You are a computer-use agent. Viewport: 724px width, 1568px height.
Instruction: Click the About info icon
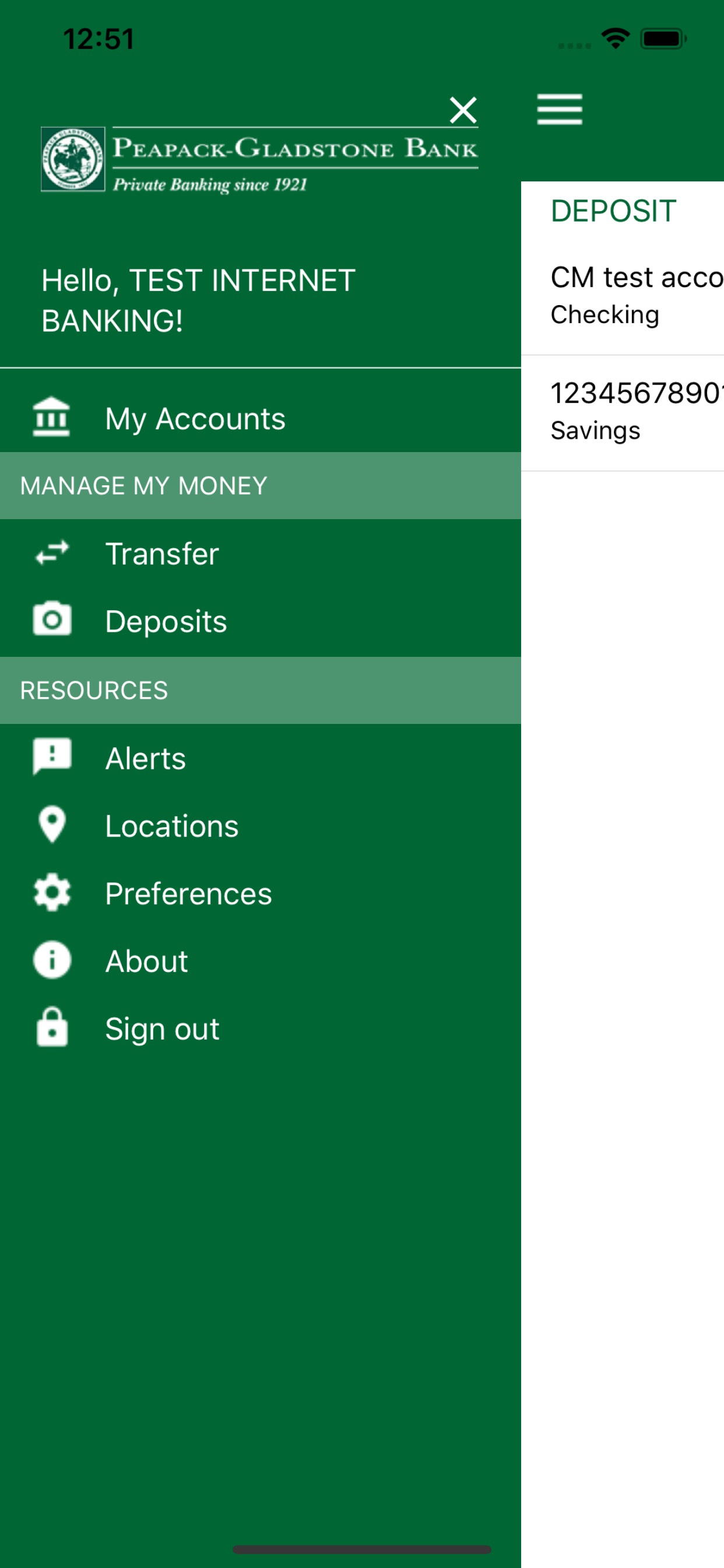pyautogui.click(x=52, y=961)
